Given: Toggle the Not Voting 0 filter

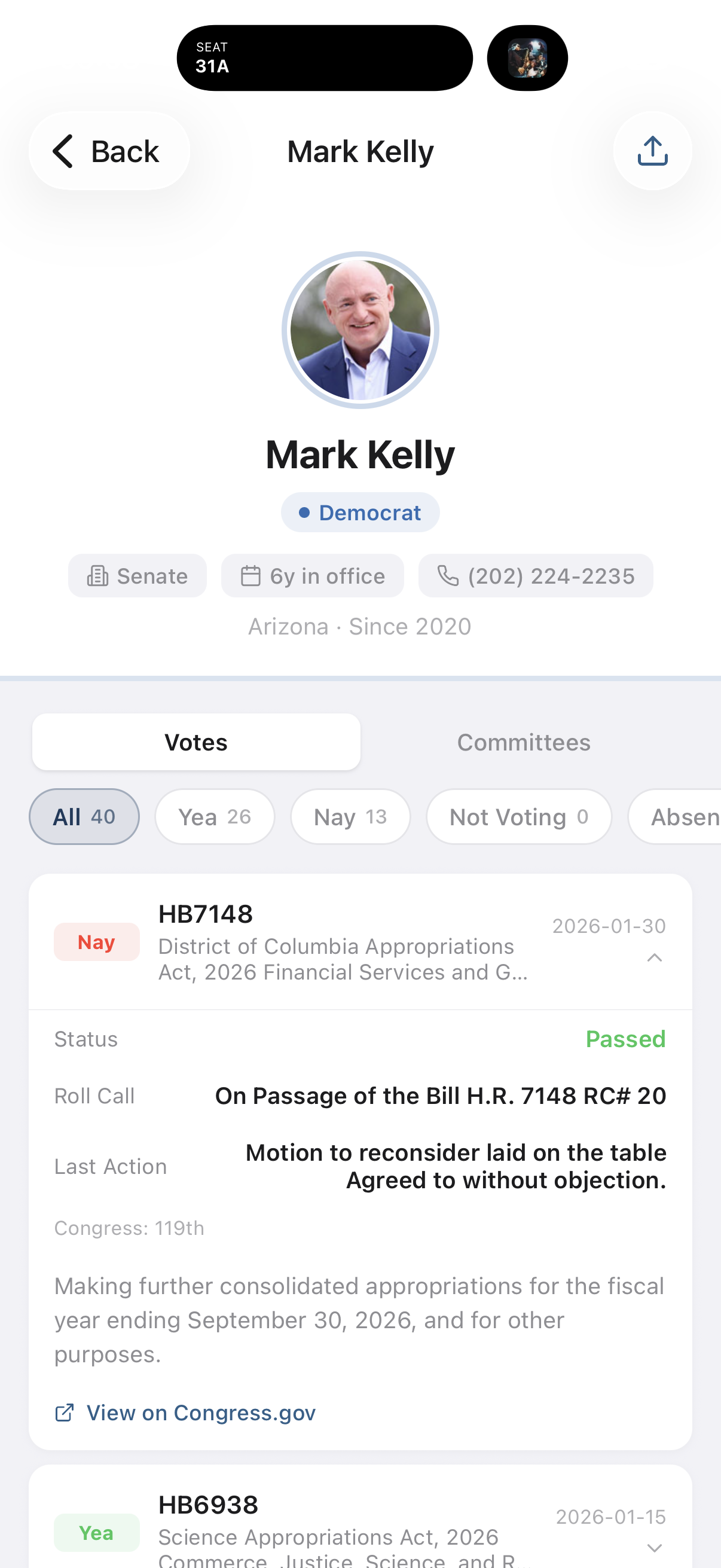Looking at the screenshot, I should pos(518,816).
